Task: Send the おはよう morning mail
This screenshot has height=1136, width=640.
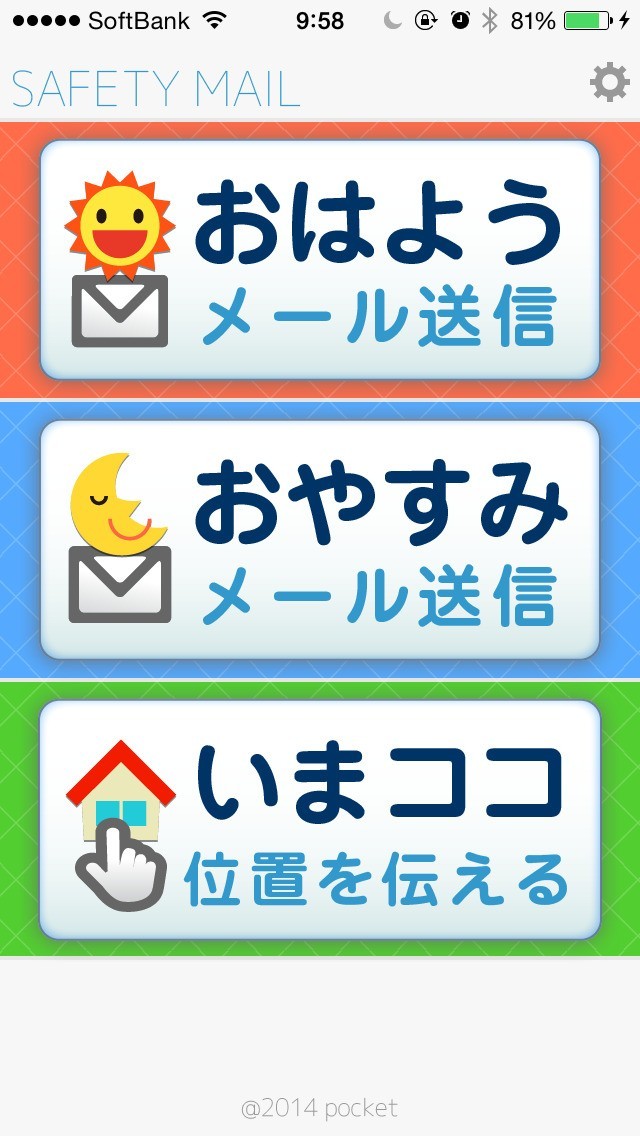Action: (320, 260)
